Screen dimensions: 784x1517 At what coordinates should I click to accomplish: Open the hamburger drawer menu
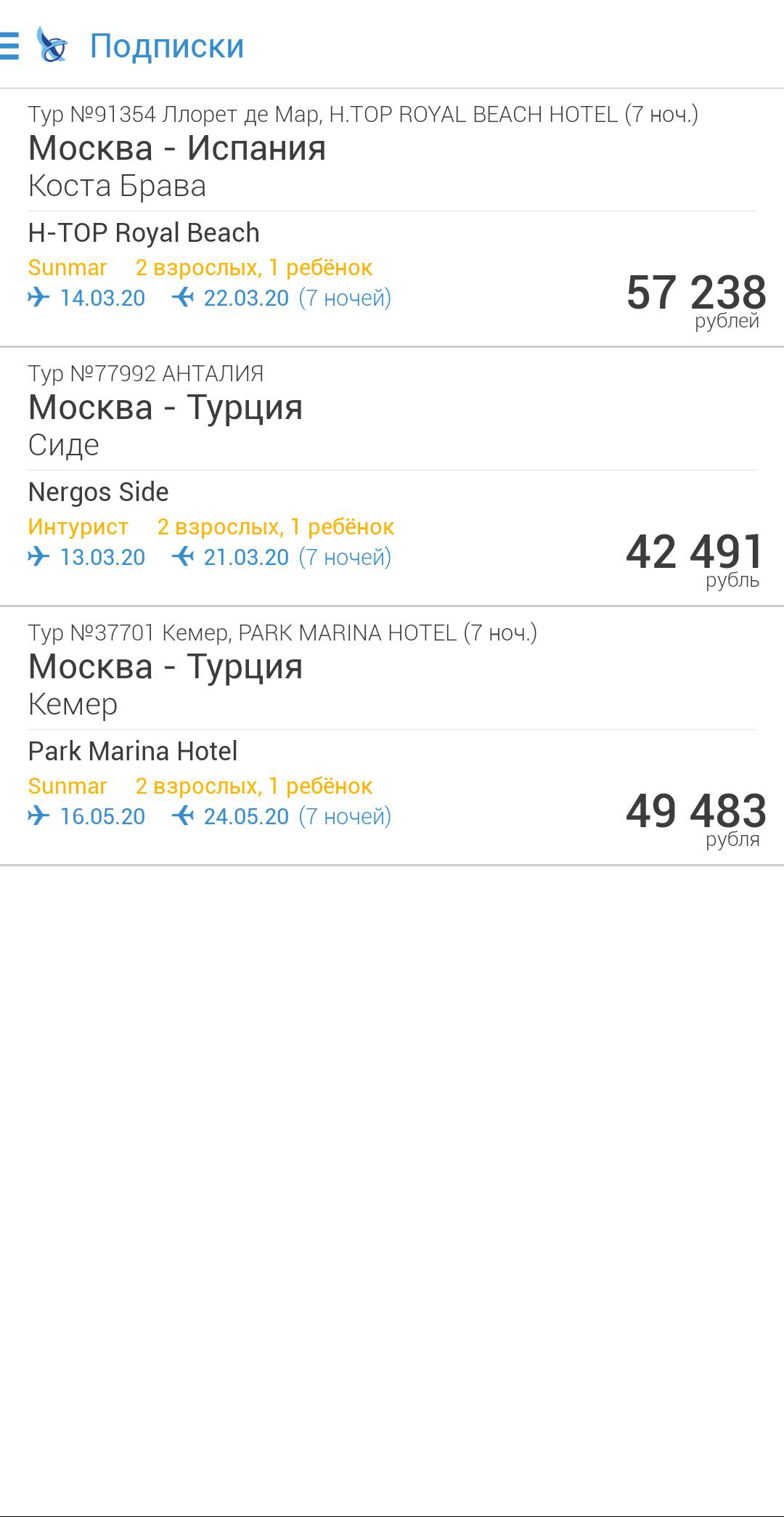click(9, 46)
